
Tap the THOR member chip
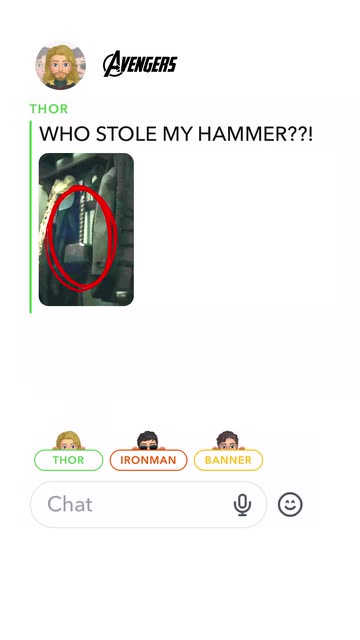pos(69,460)
